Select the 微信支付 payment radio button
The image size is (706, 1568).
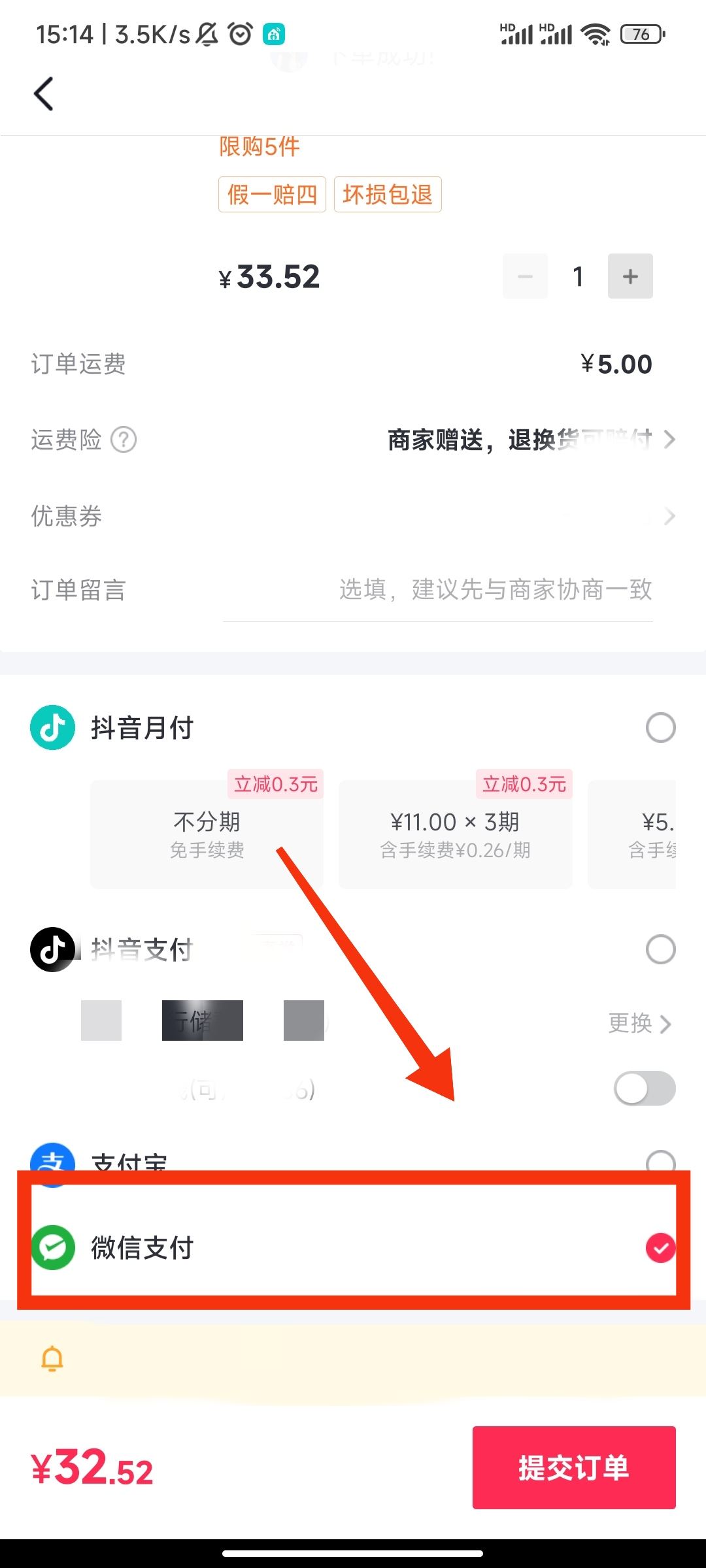point(660,1245)
